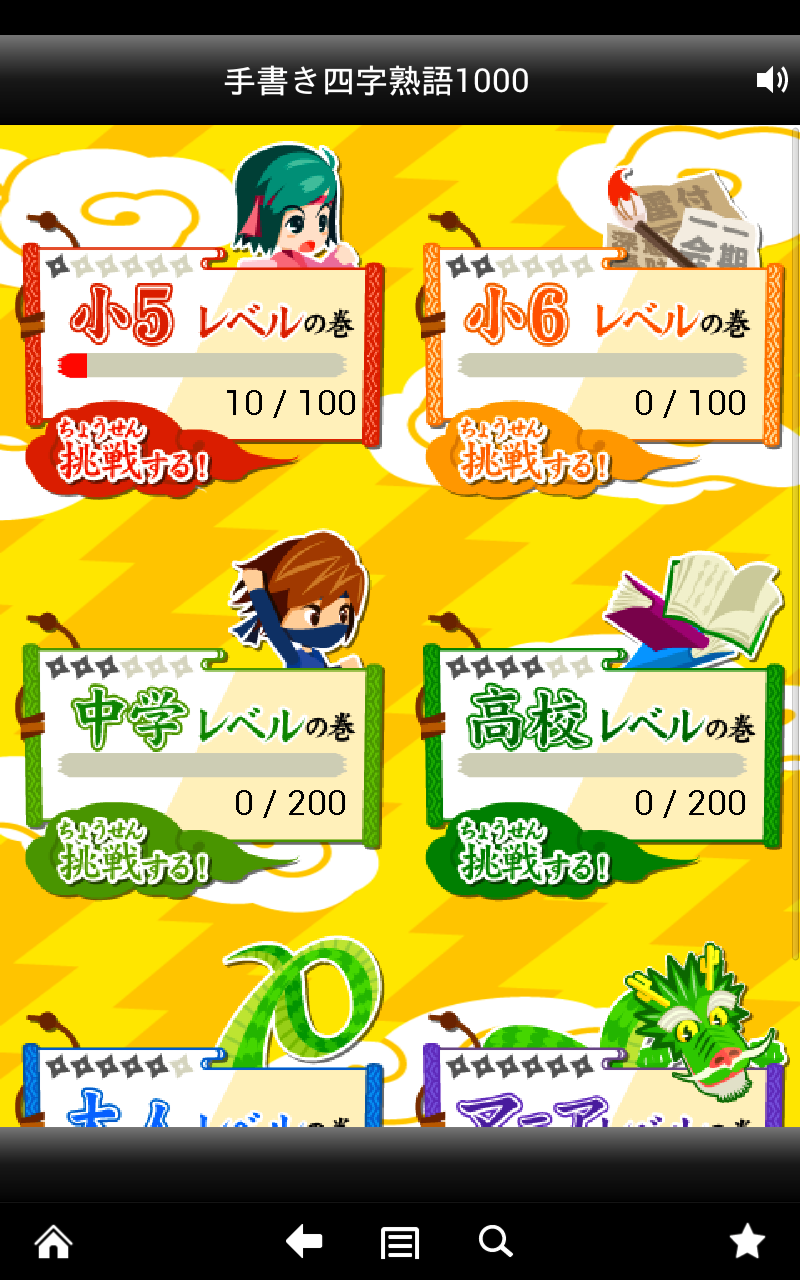Tap the Home icon in the navigation bar
Viewport: 800px width, 1280px height.
click(x=52, y=1240)
